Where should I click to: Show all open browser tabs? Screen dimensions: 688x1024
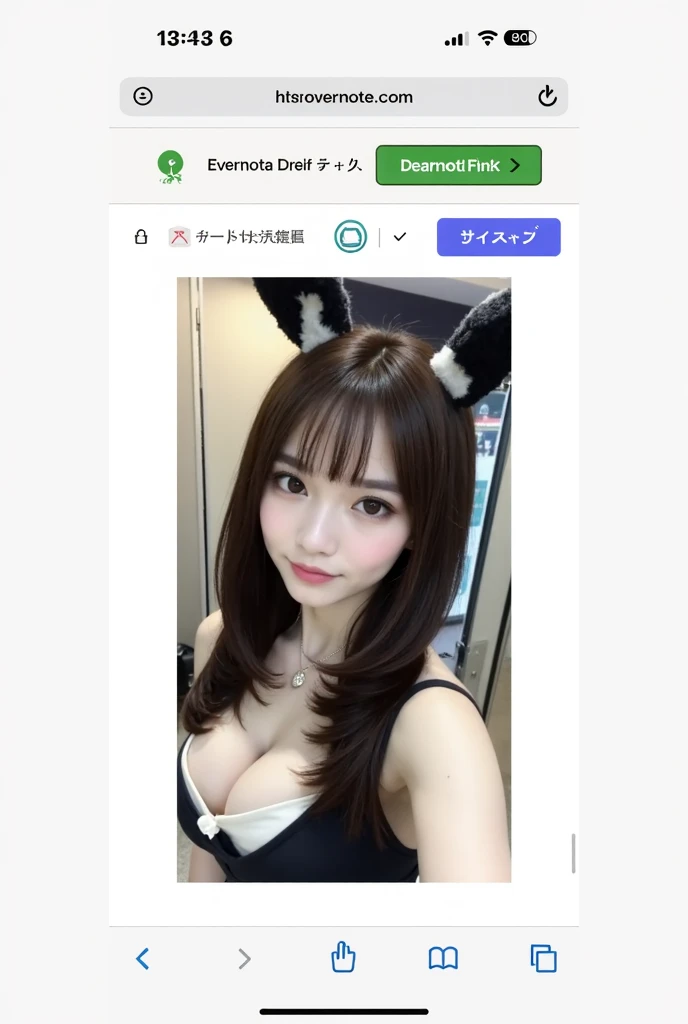[x=543, y=959]
